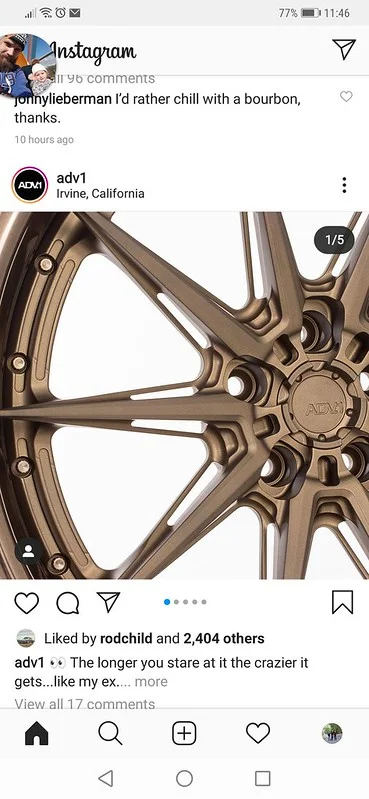Open Irvine, California location
This screenshot has width=369, height=799.
(100, 194)
